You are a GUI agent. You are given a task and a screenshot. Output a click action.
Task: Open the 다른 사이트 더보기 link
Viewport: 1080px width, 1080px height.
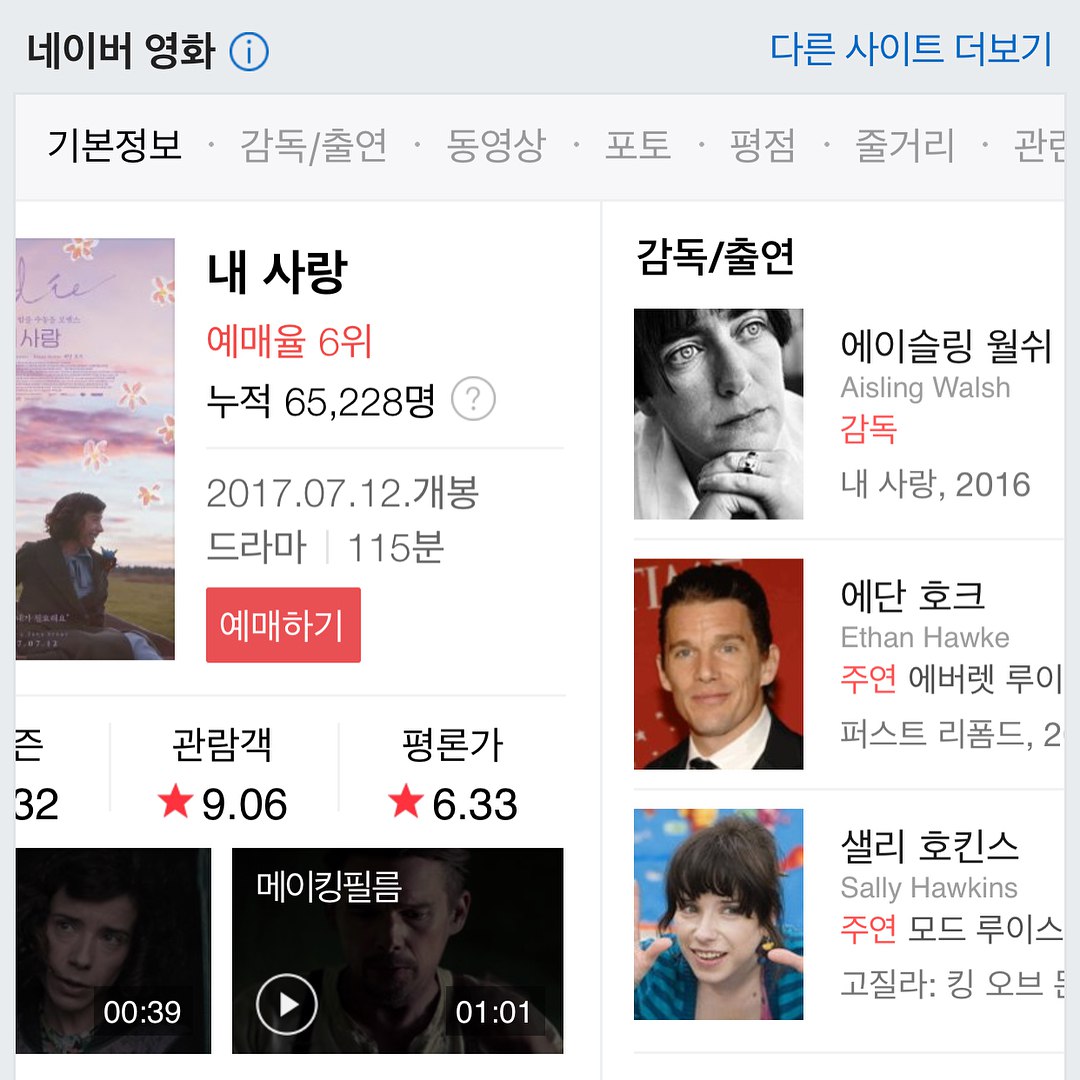point(911,49)
